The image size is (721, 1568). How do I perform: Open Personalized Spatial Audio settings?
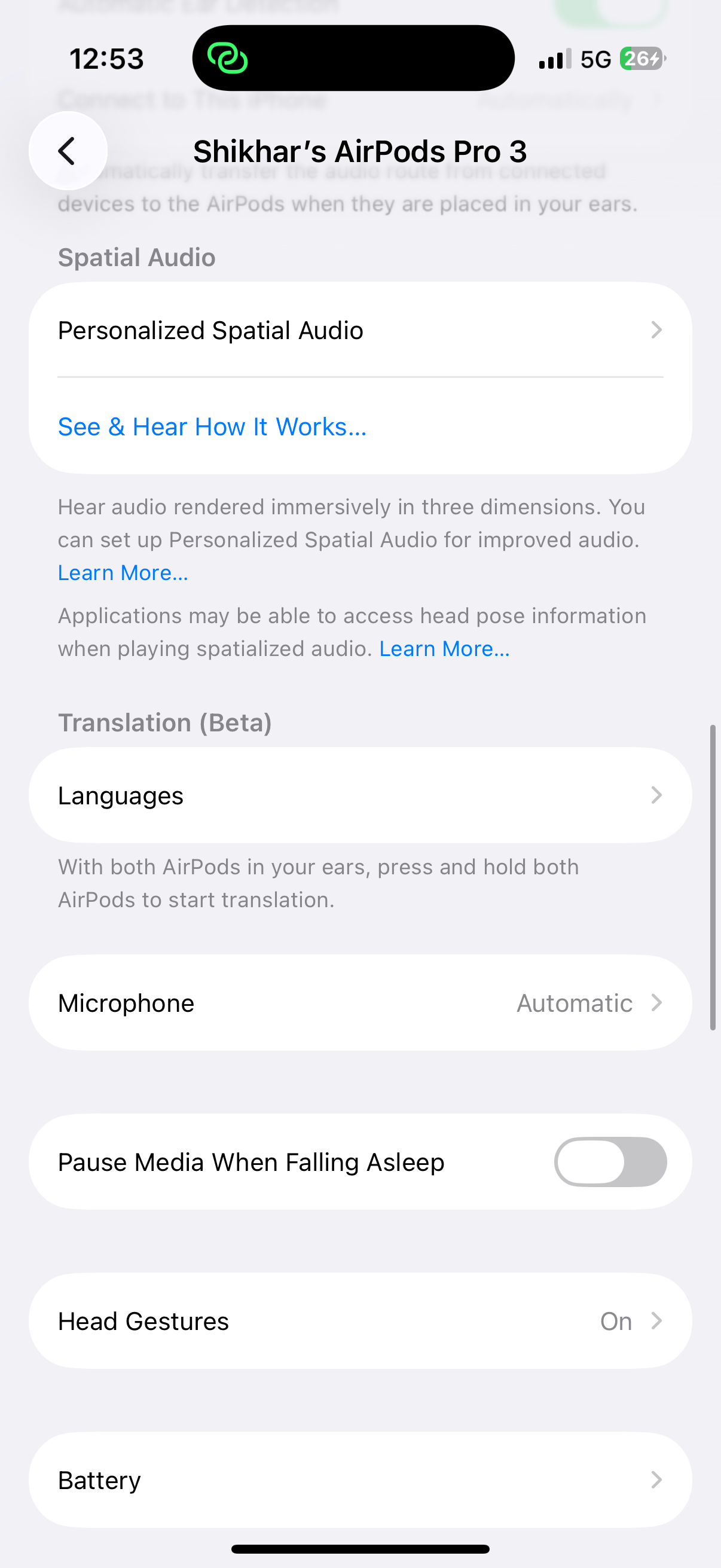(359, 330)
